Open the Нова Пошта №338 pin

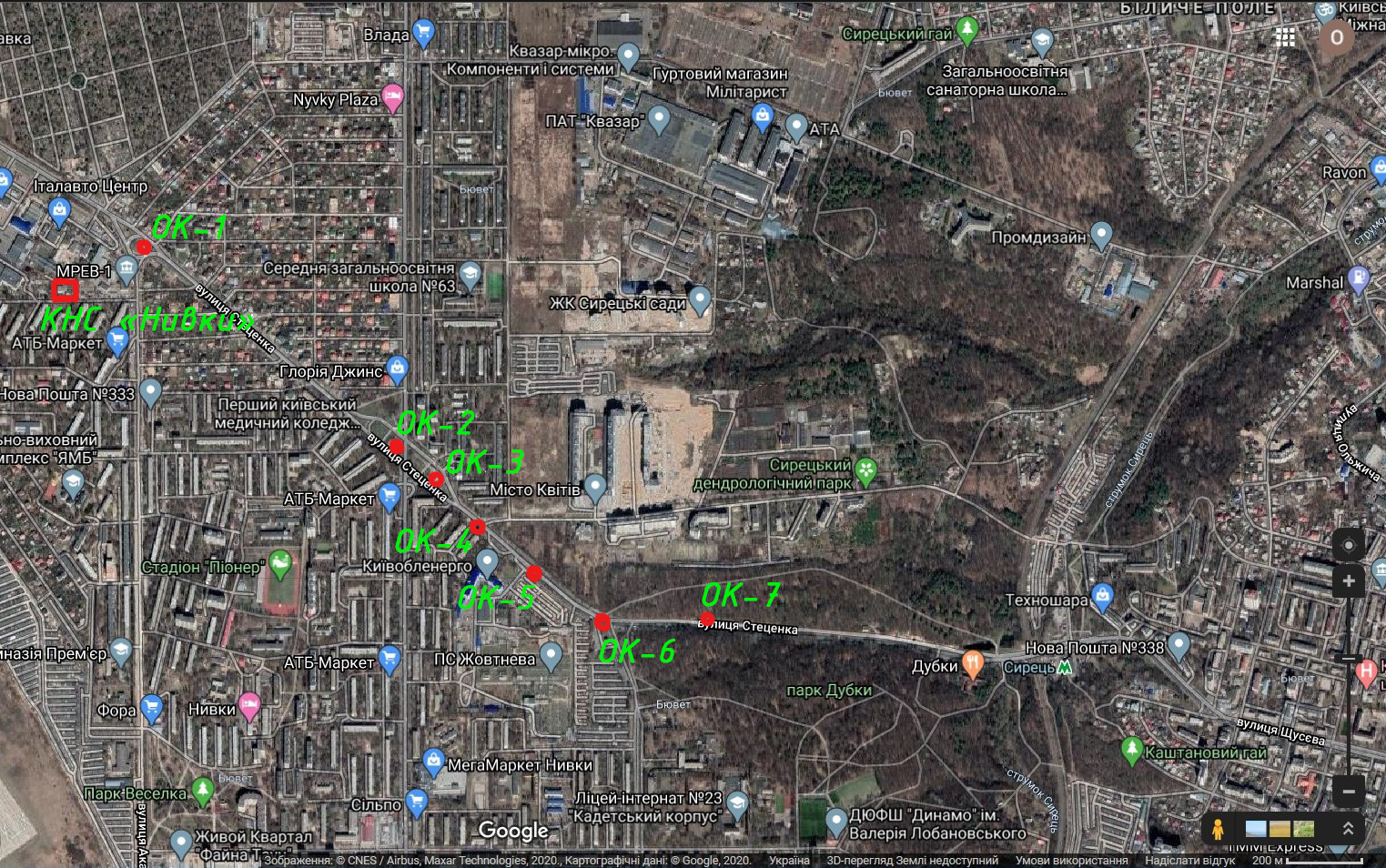(x=1179, y=645)
